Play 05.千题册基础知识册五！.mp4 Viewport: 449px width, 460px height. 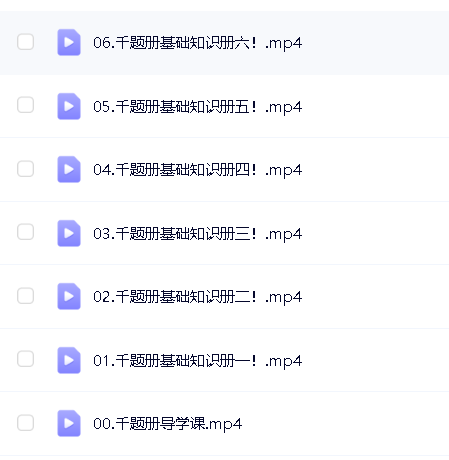(198, 107)
